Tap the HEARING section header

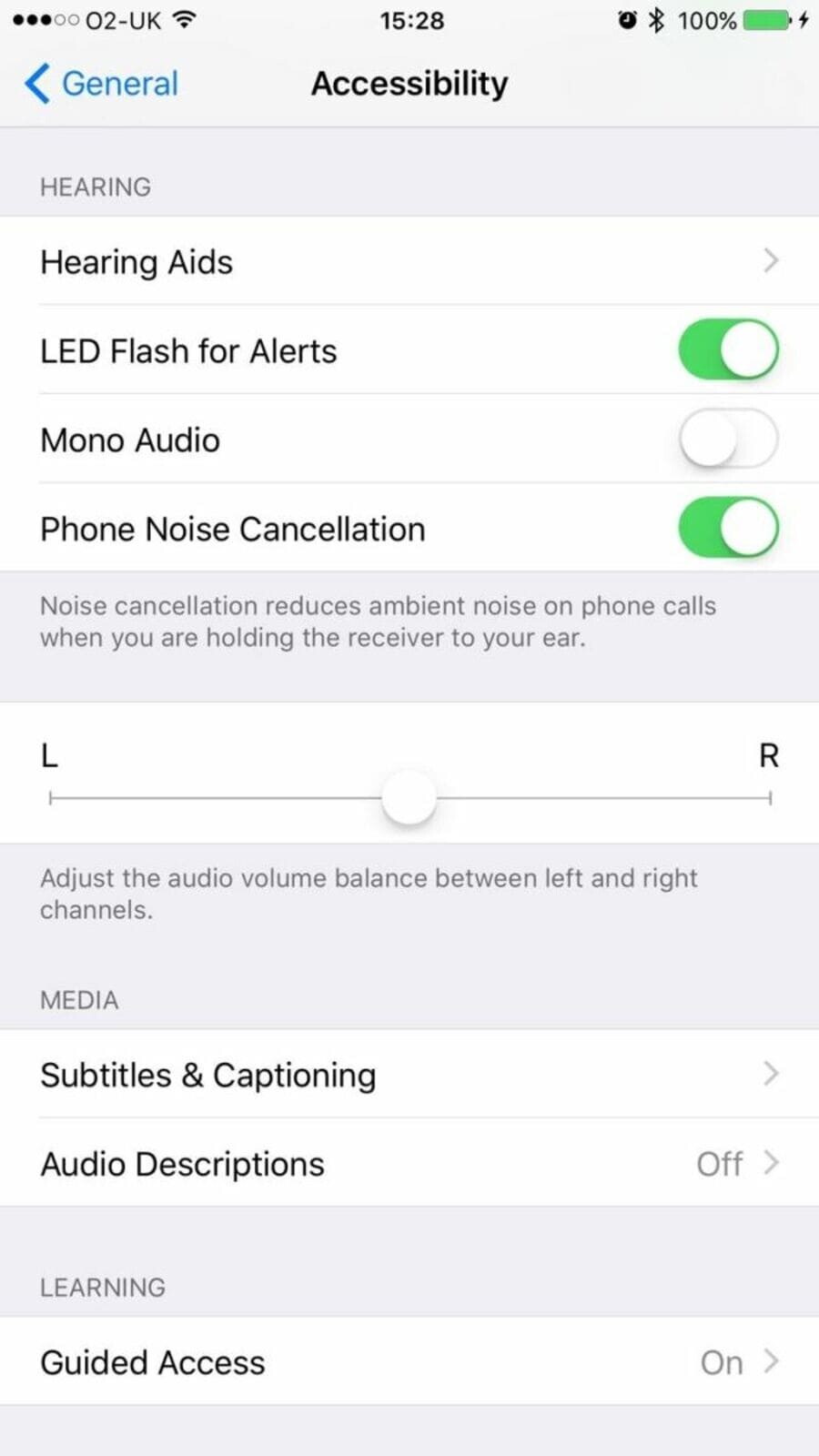(95, 187)
